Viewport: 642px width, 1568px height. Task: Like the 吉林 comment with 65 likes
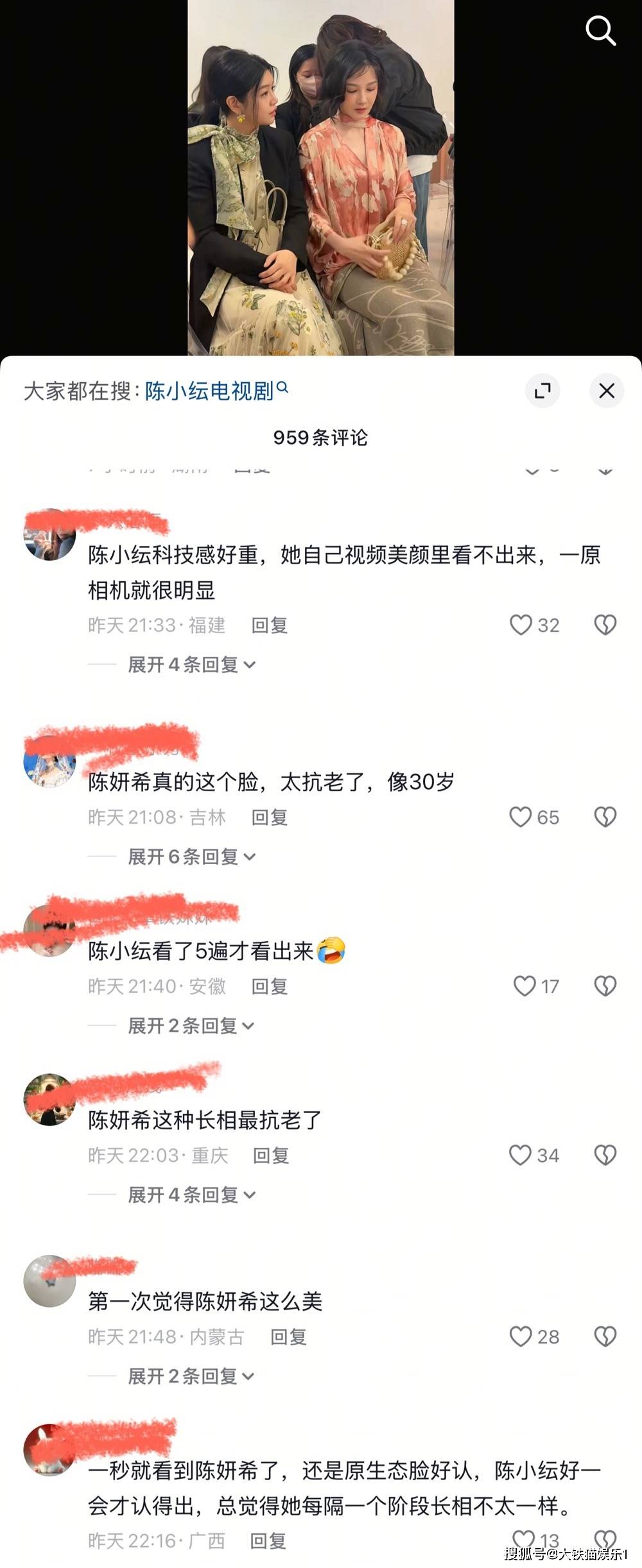[521, 817]
